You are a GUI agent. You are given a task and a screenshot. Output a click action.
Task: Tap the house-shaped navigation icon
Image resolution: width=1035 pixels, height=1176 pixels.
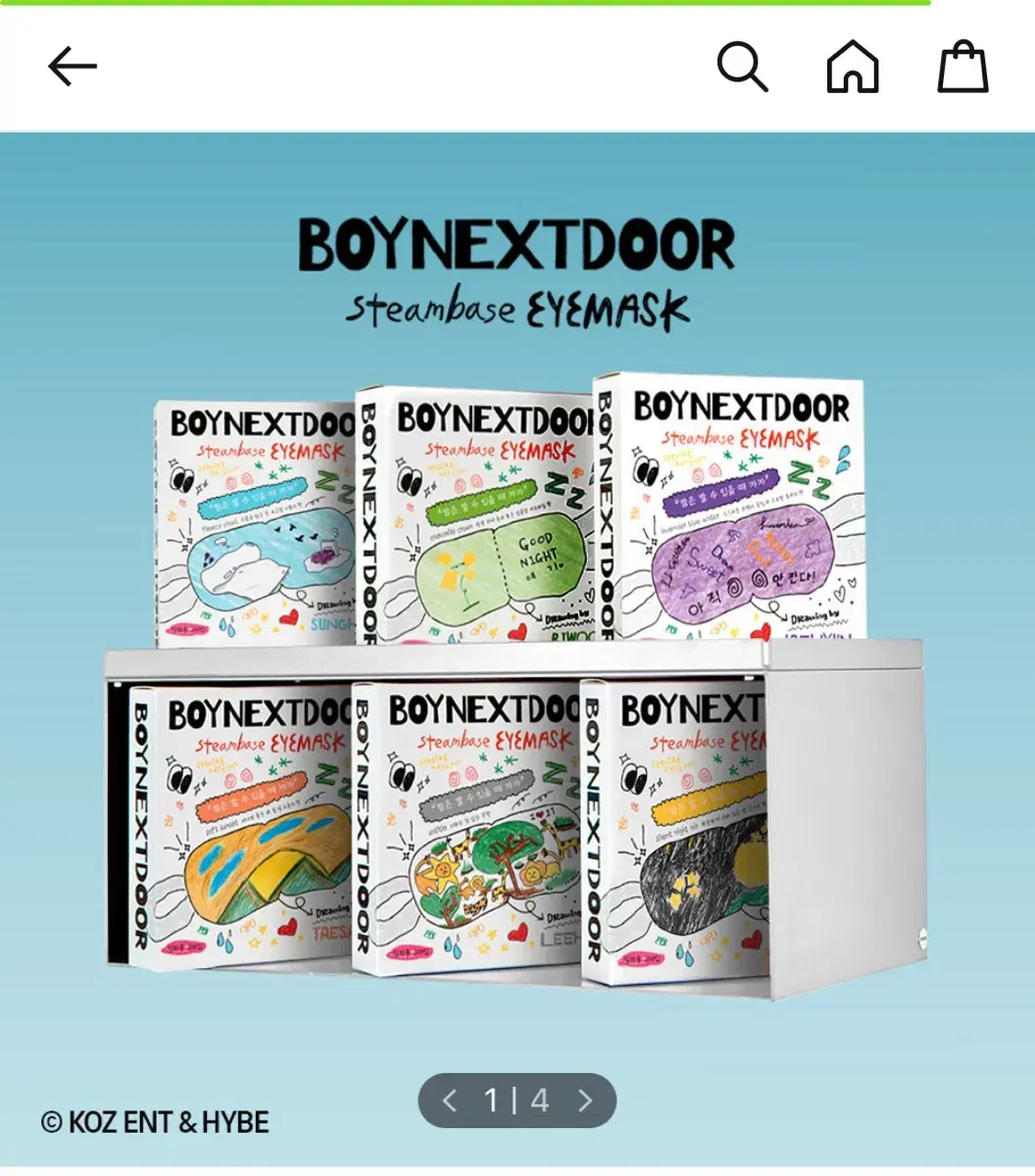[854, 66]
